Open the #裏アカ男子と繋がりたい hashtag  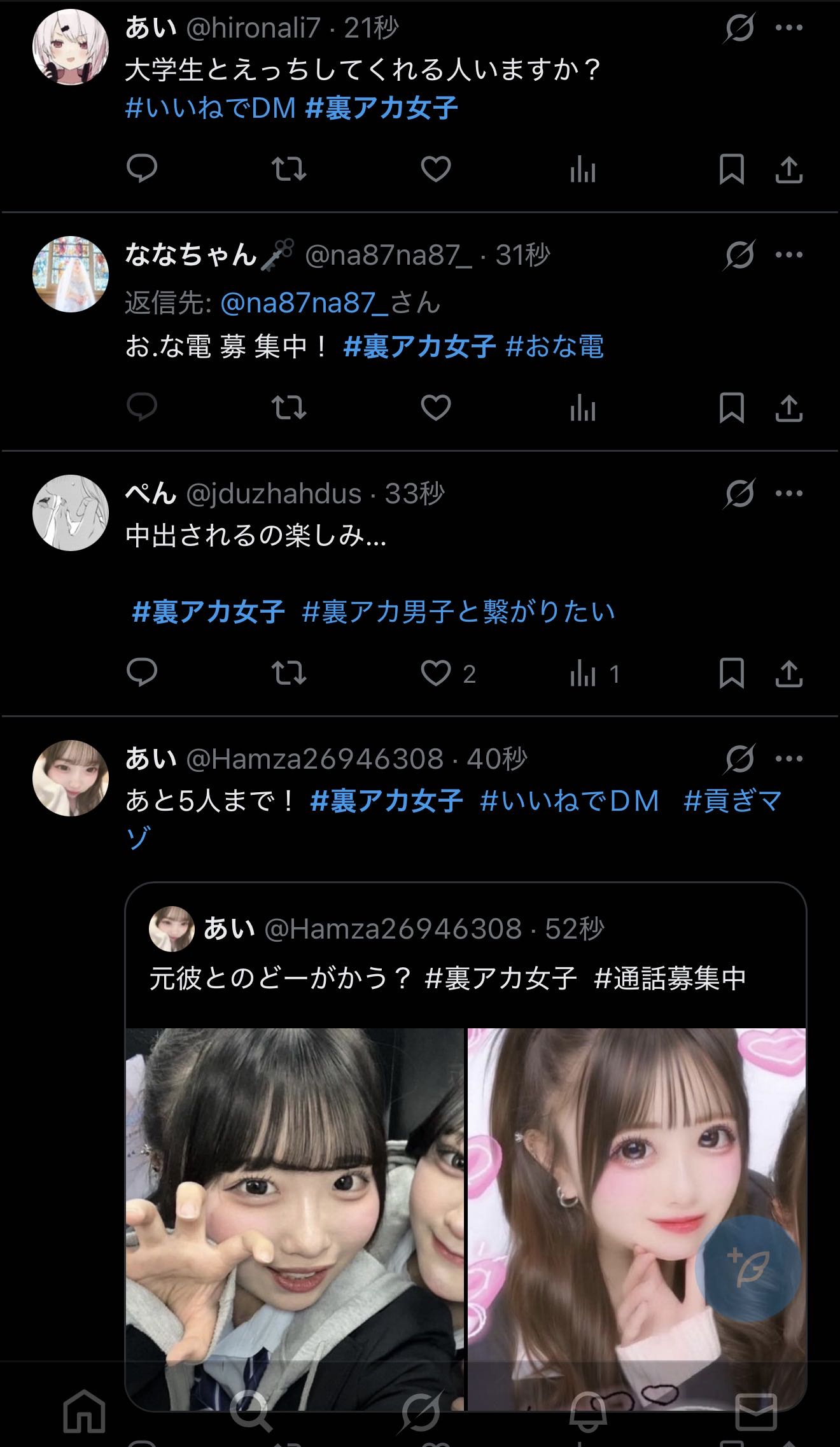click(x=458, y=612)
